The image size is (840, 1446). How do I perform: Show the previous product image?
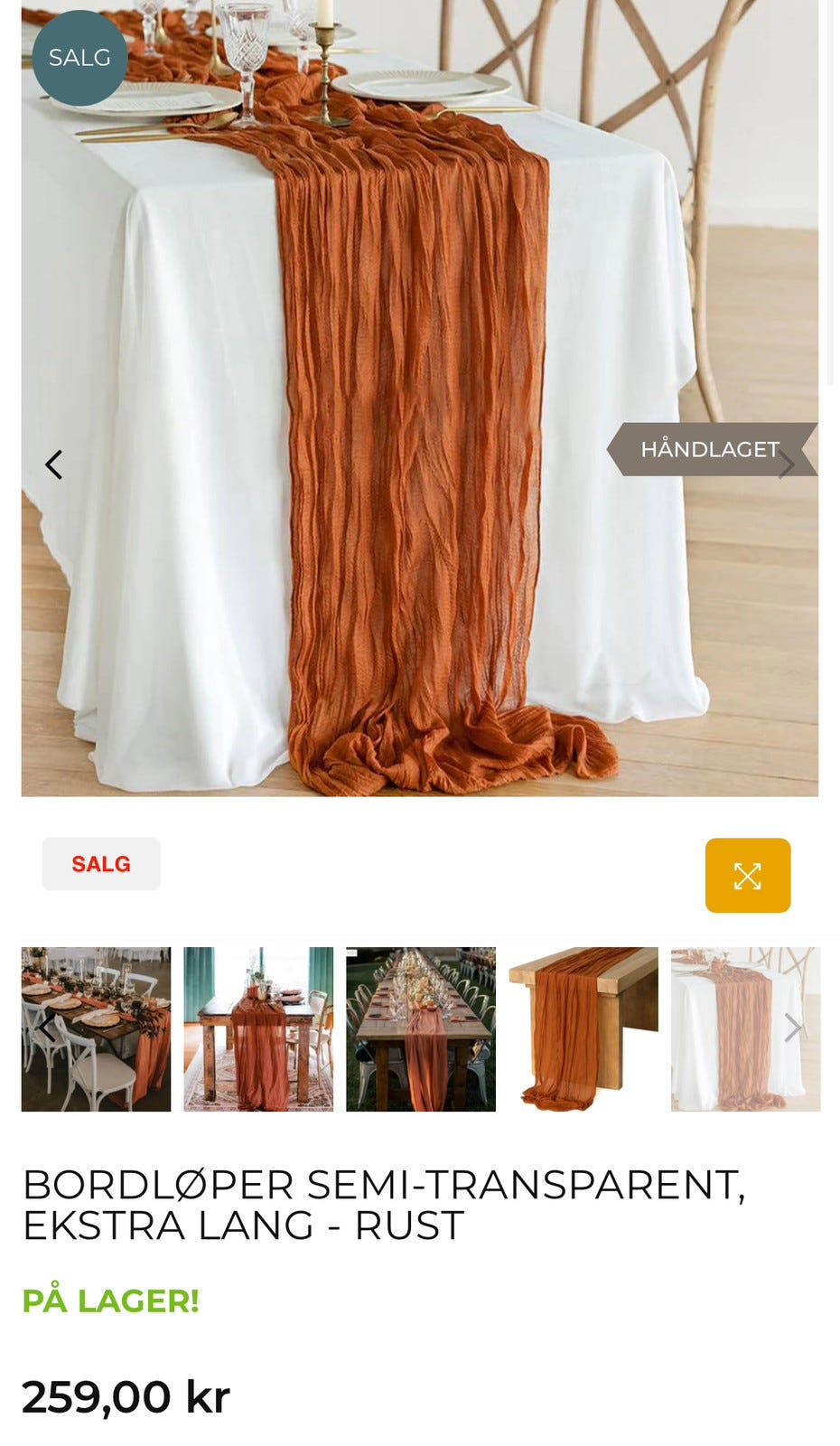pos(54,465)
